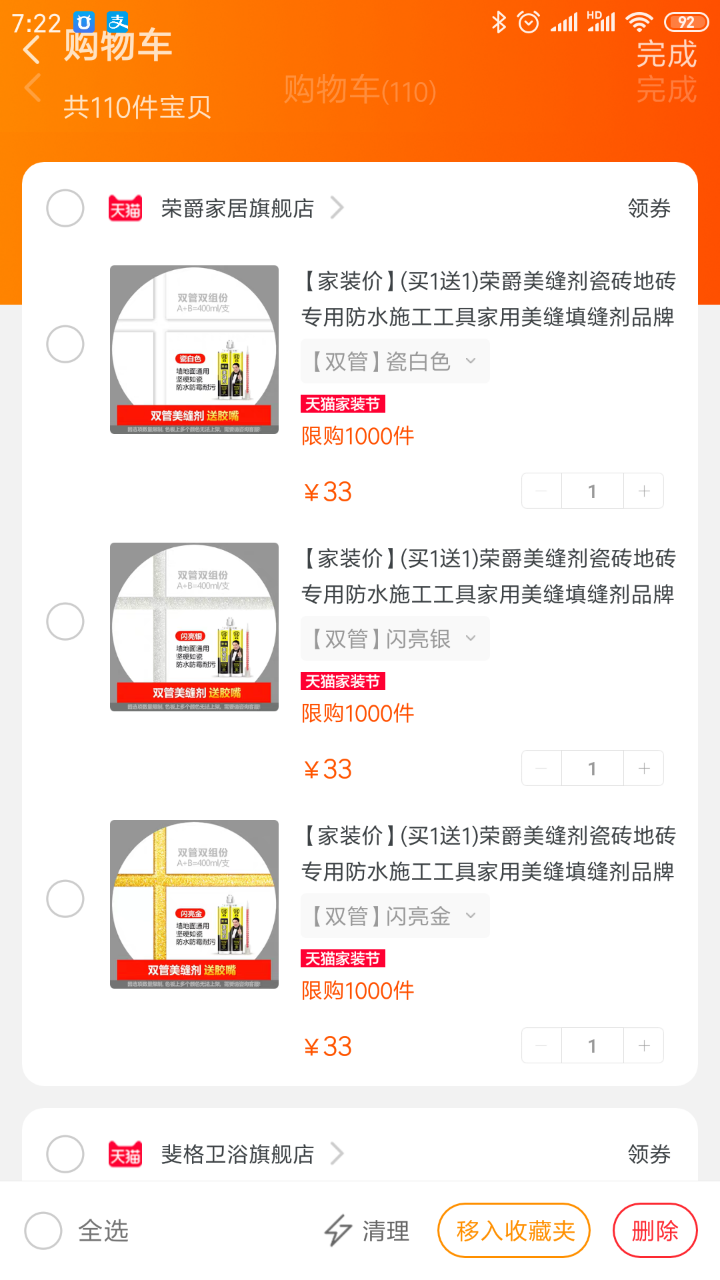Decrease quantity of the 闪亮金 item
The image size is (720, 1280).
[542, 1046]
